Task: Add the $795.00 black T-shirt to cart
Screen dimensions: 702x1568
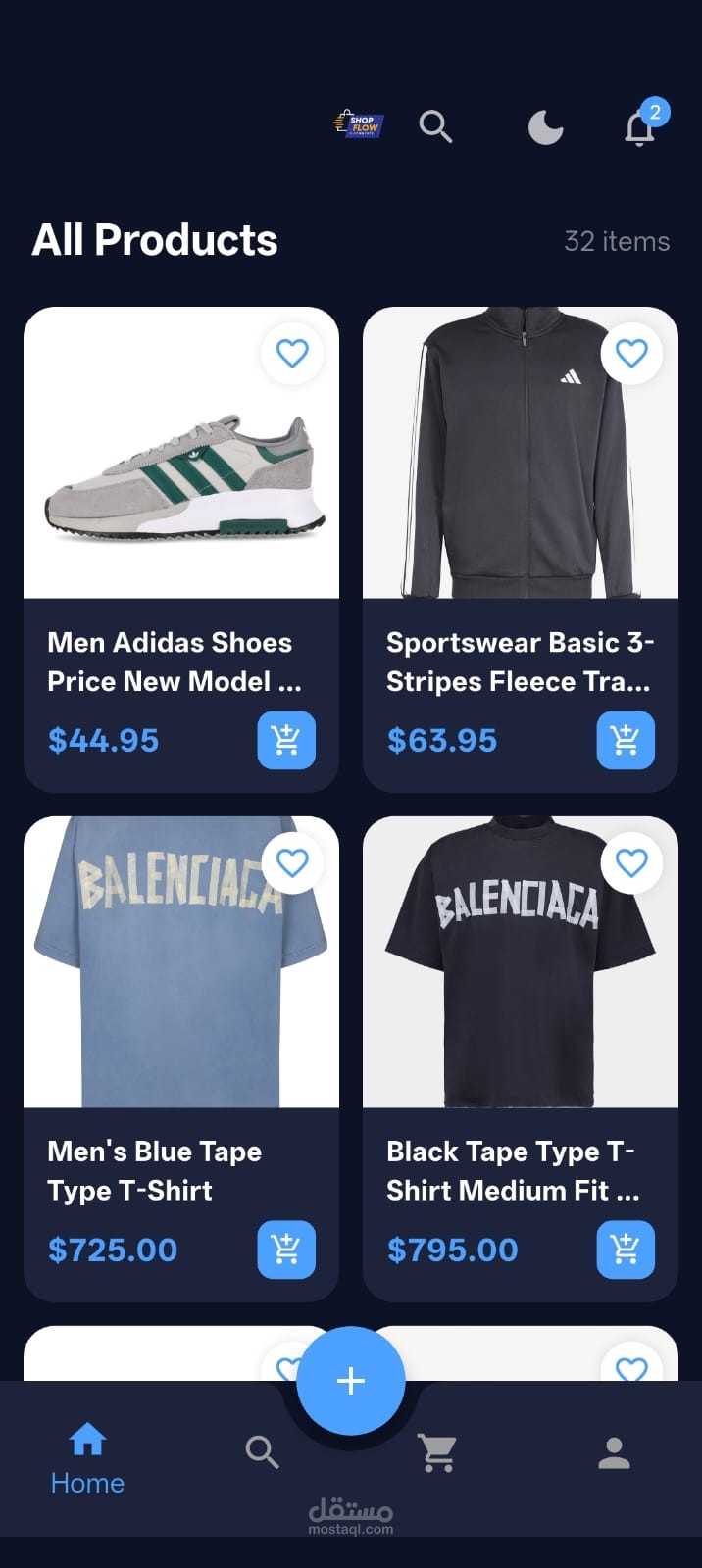Action: [x=626, y=1249]
